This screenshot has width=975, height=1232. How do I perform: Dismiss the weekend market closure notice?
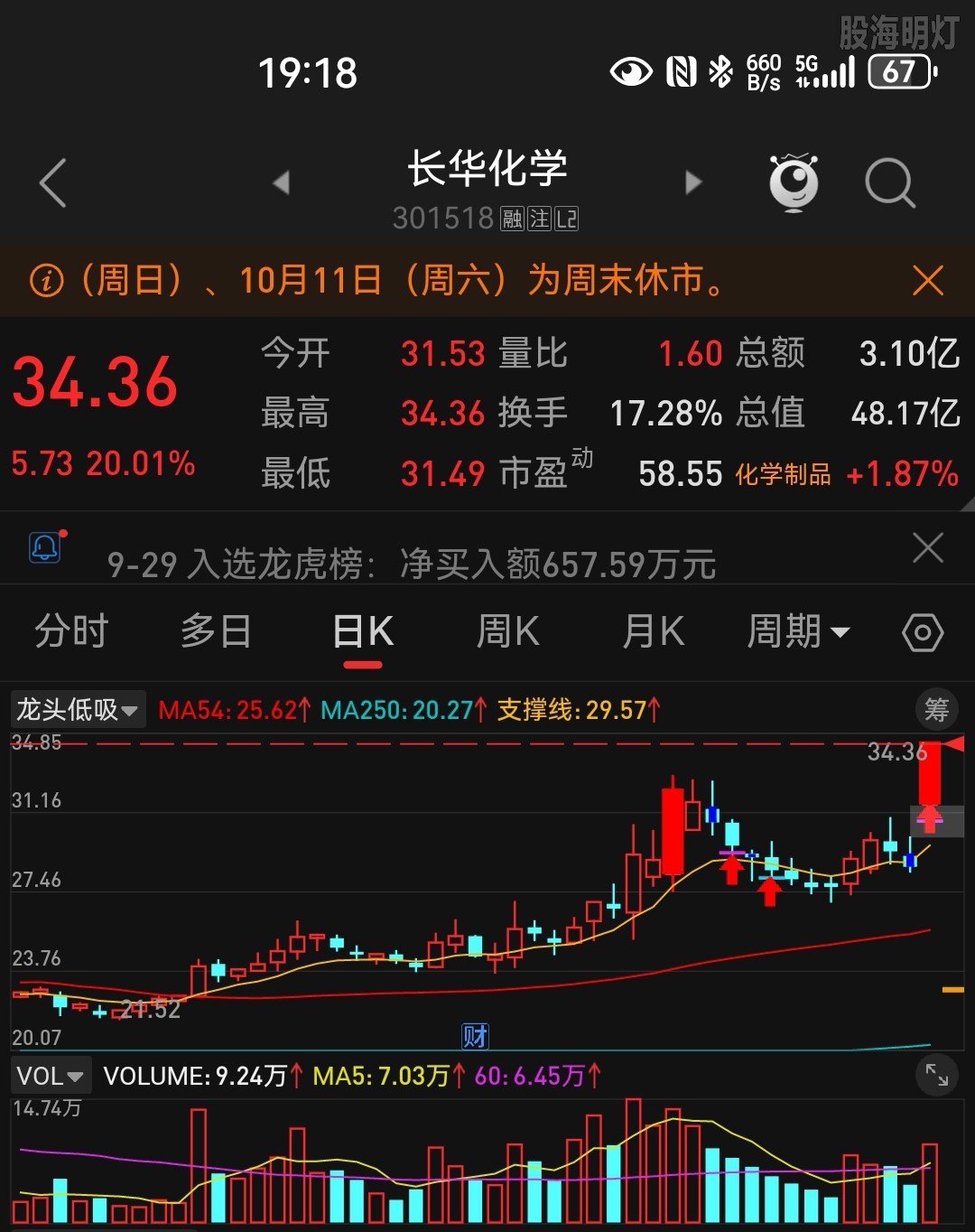928,280
